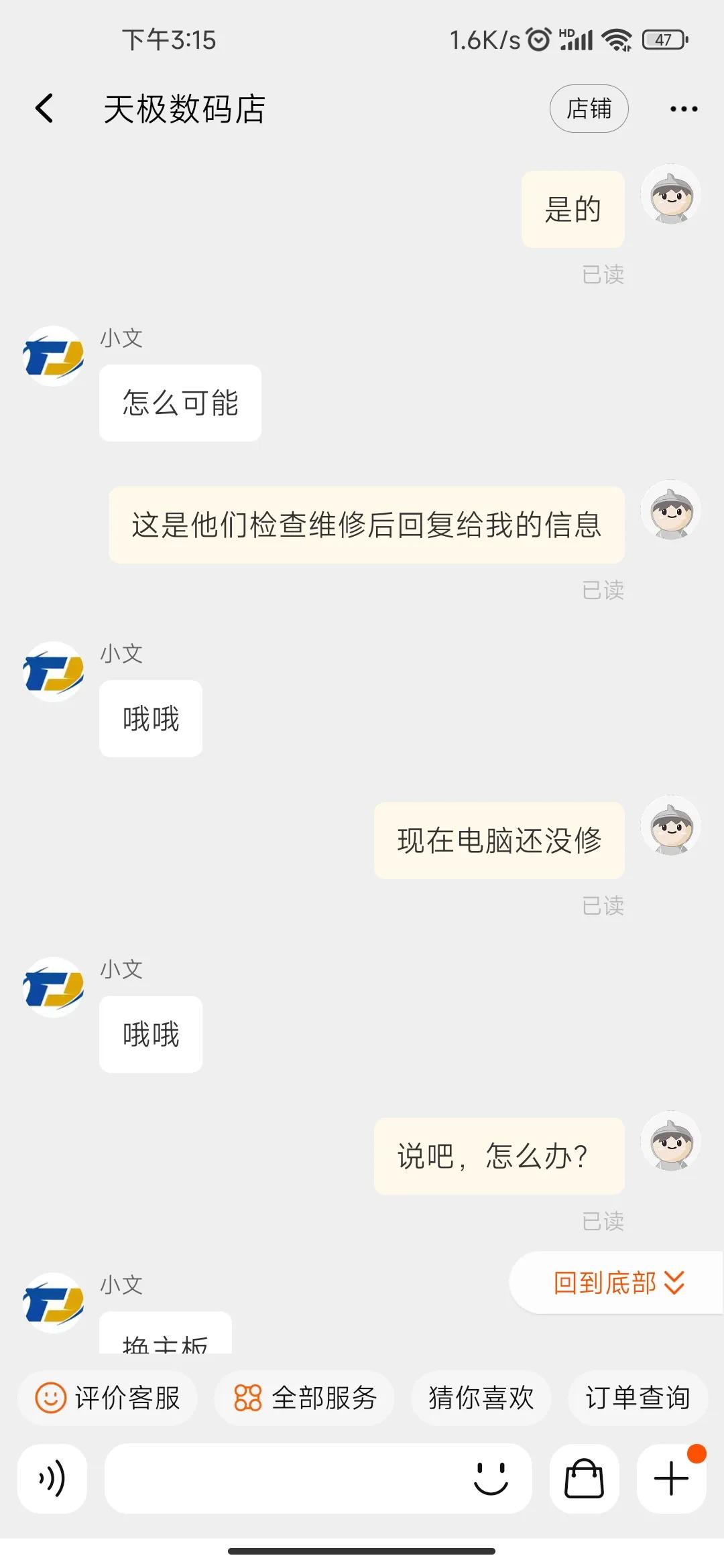
Task: Switch to 订单查询 quick action
Action: click(x=638, y=1398)
